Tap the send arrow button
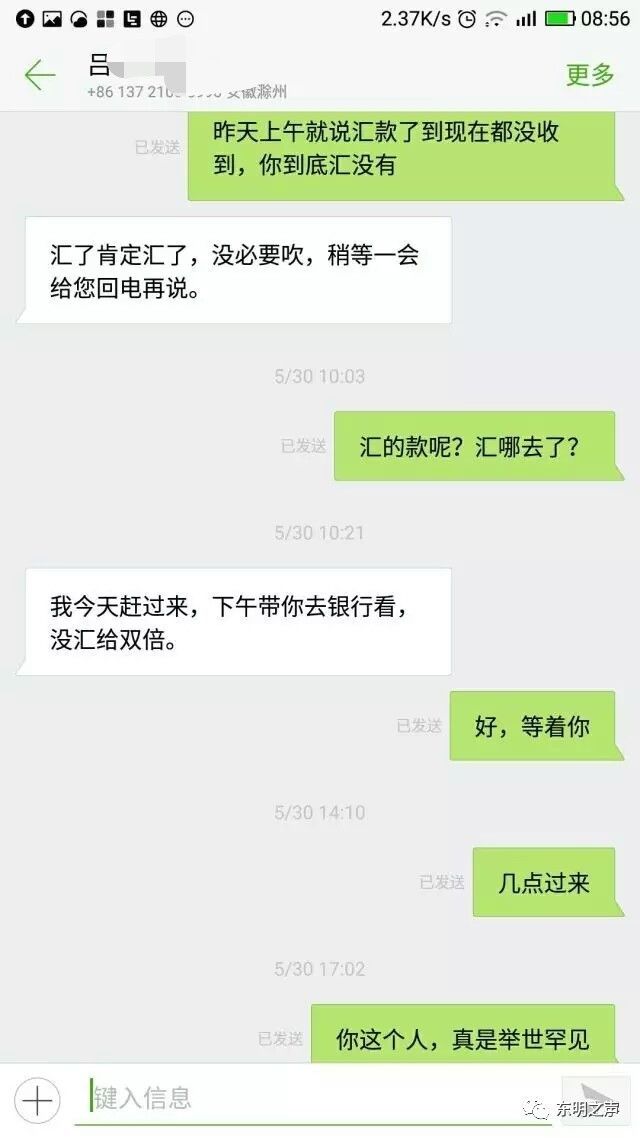The image size is (640, 1138). (594, 1096)
